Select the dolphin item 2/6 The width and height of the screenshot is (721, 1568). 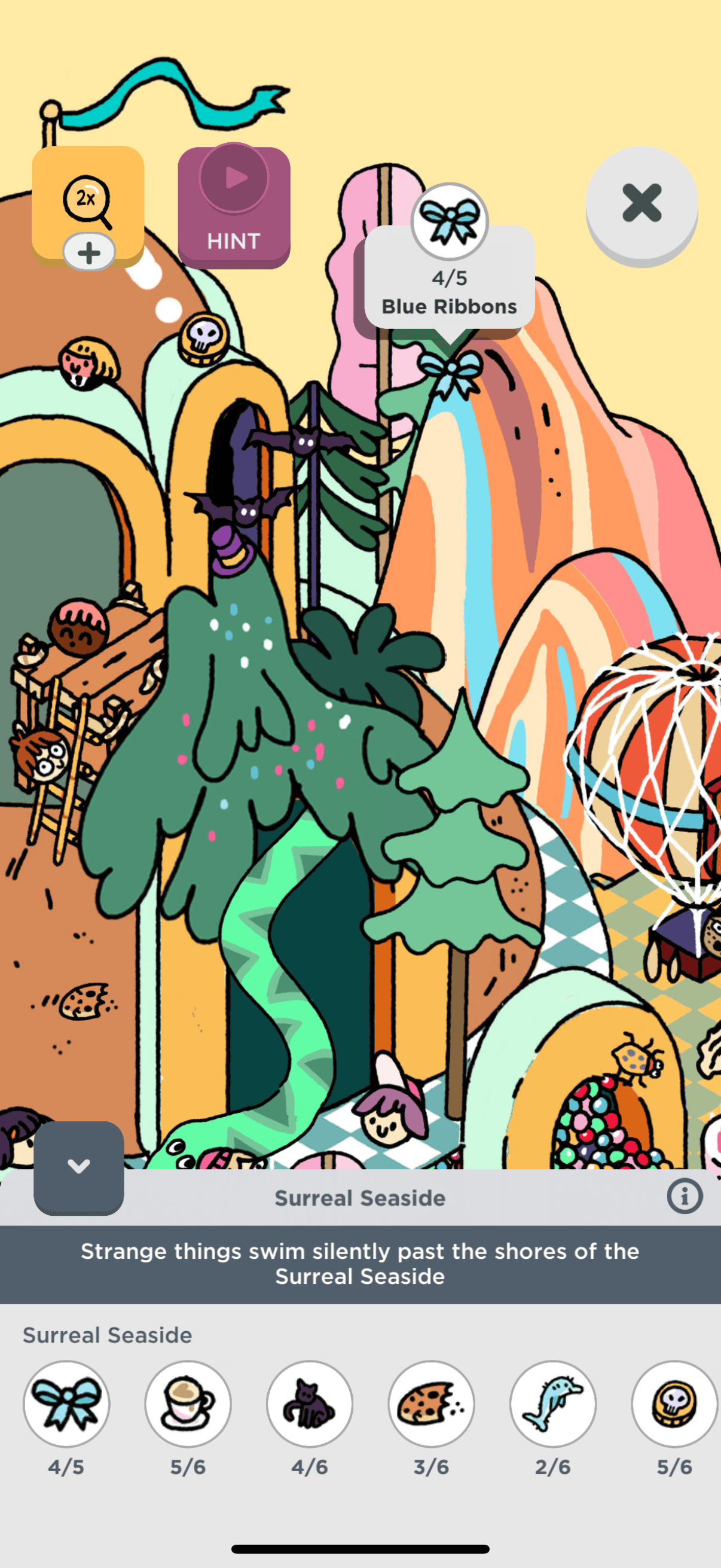coord(553,1404)
